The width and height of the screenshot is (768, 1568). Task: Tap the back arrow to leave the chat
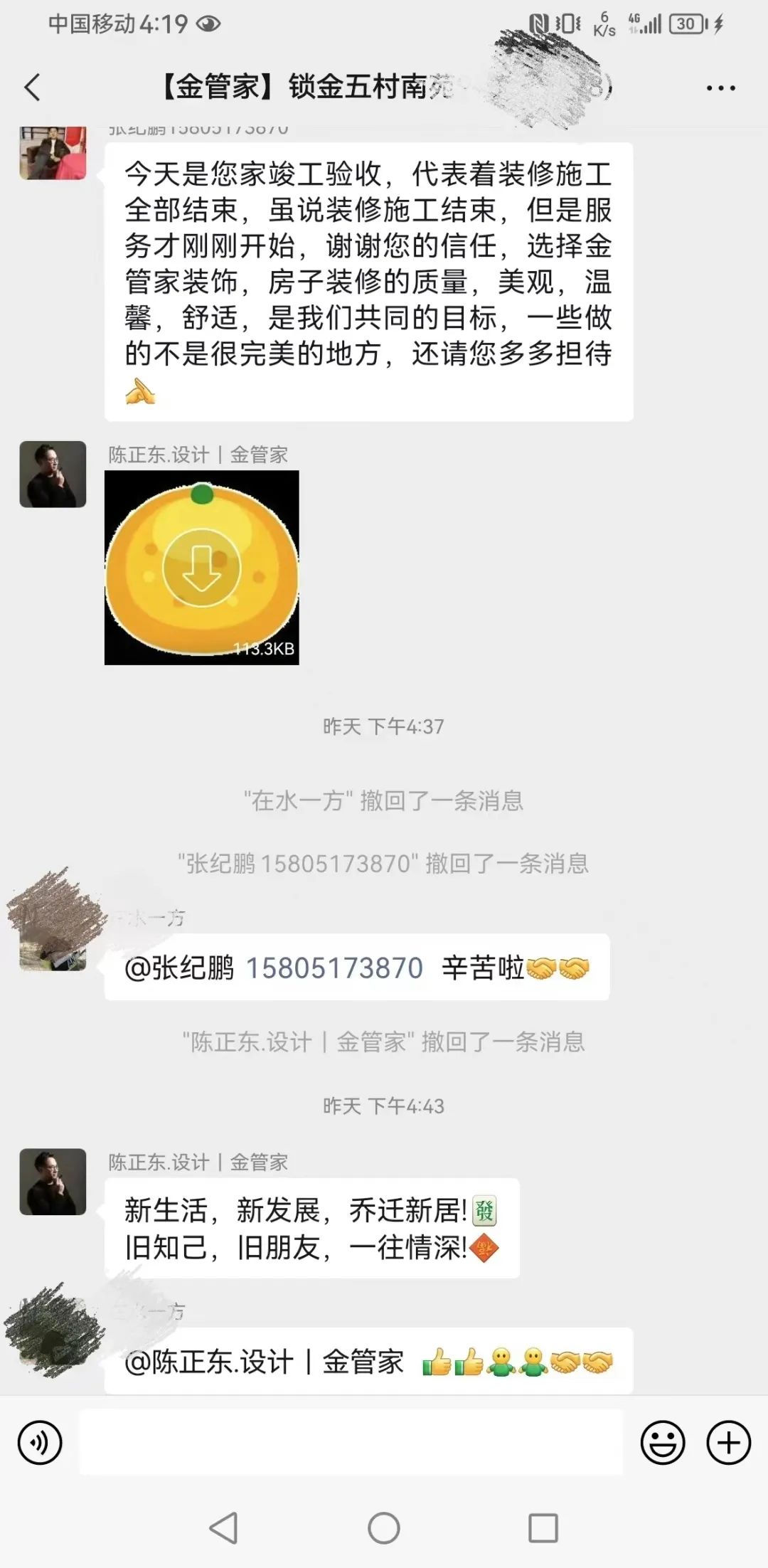[x=30, y=85]
